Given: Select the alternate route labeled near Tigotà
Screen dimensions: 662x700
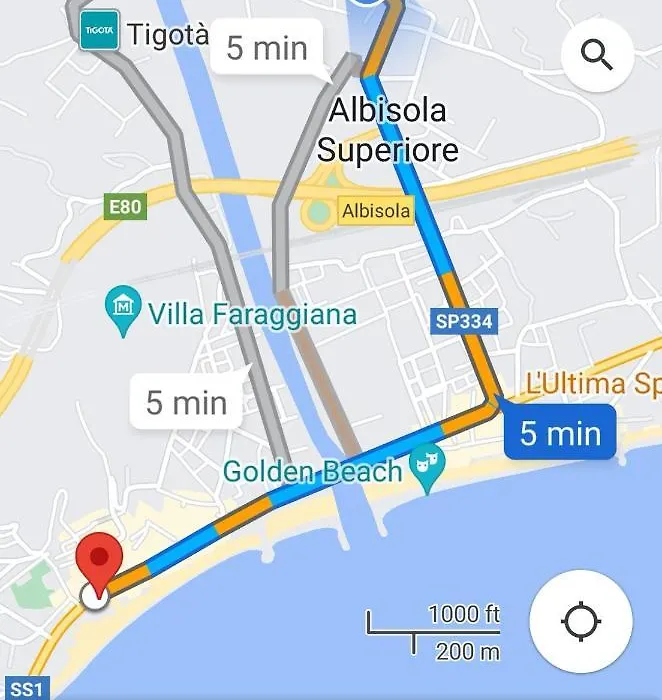Looking at the screenshot, I should click(267, 47).
